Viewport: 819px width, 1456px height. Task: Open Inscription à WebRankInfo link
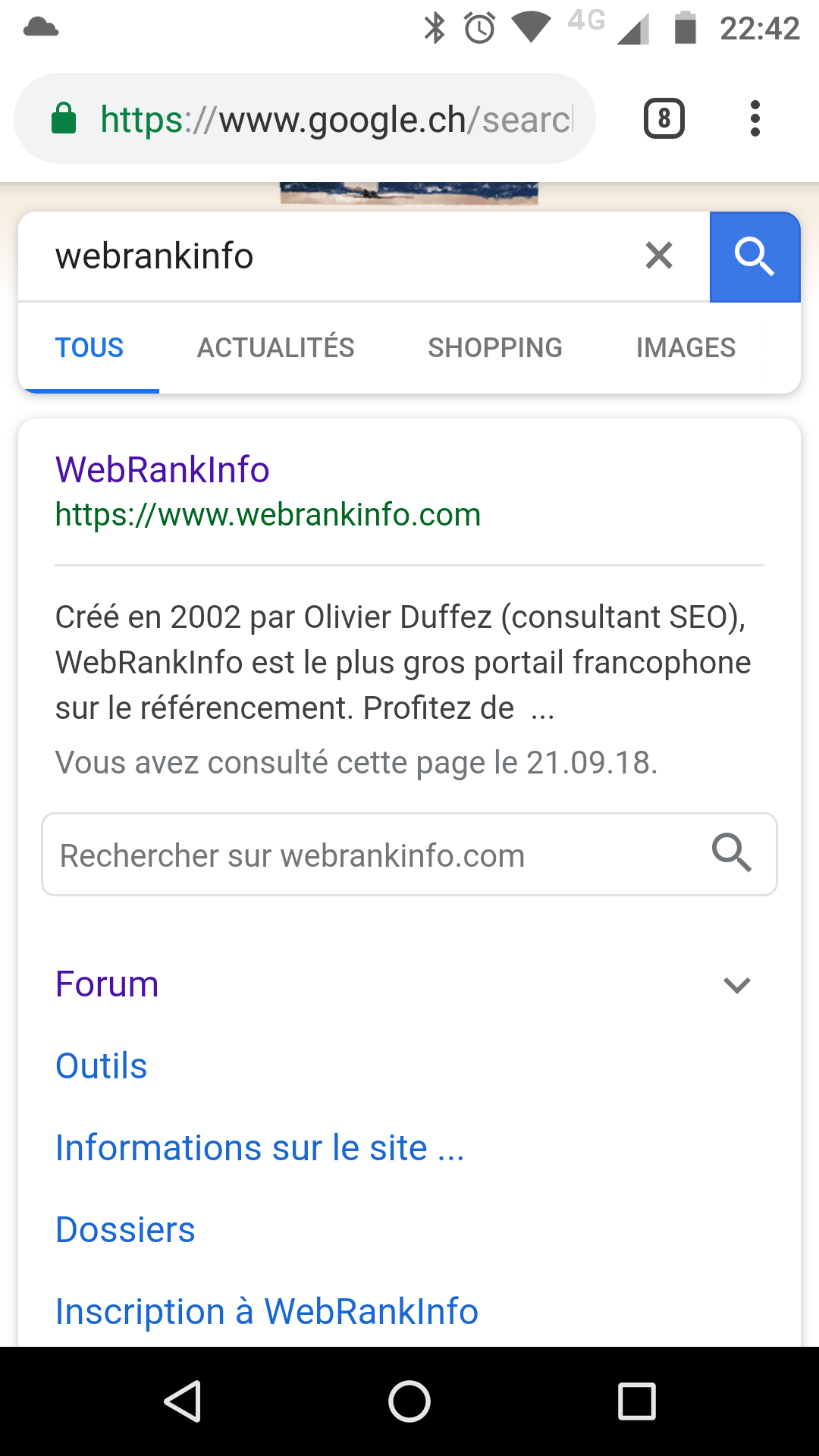click(x=267, y=1311)
